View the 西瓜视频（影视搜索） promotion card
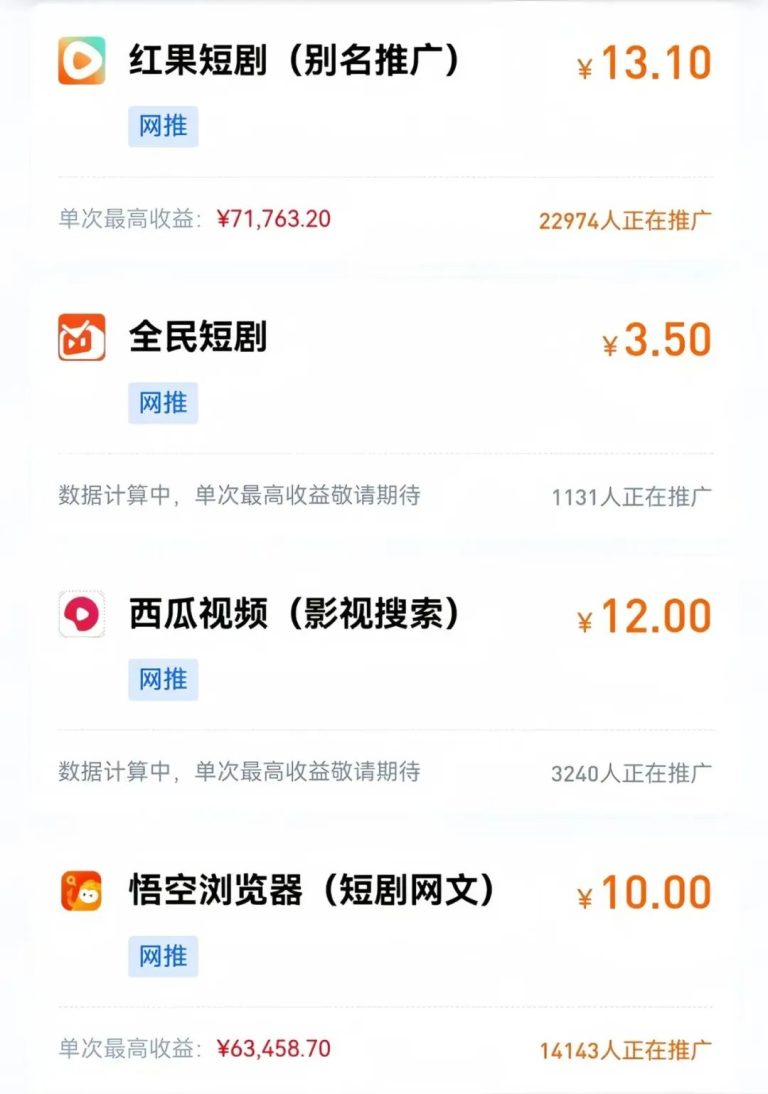The image size is (768, 1094). pos(294,614)
